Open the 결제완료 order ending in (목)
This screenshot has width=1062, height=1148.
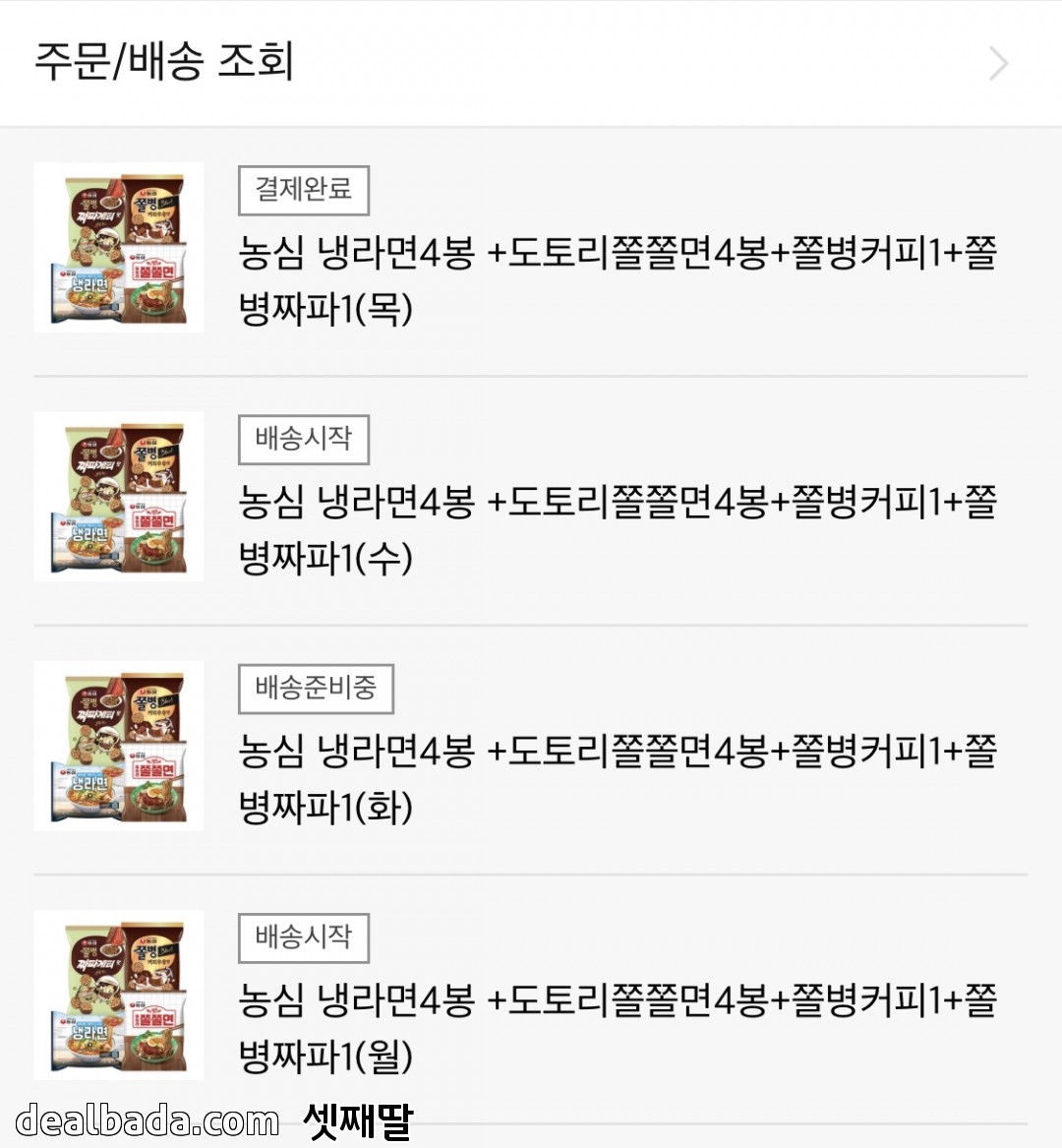tap(618, 280)
